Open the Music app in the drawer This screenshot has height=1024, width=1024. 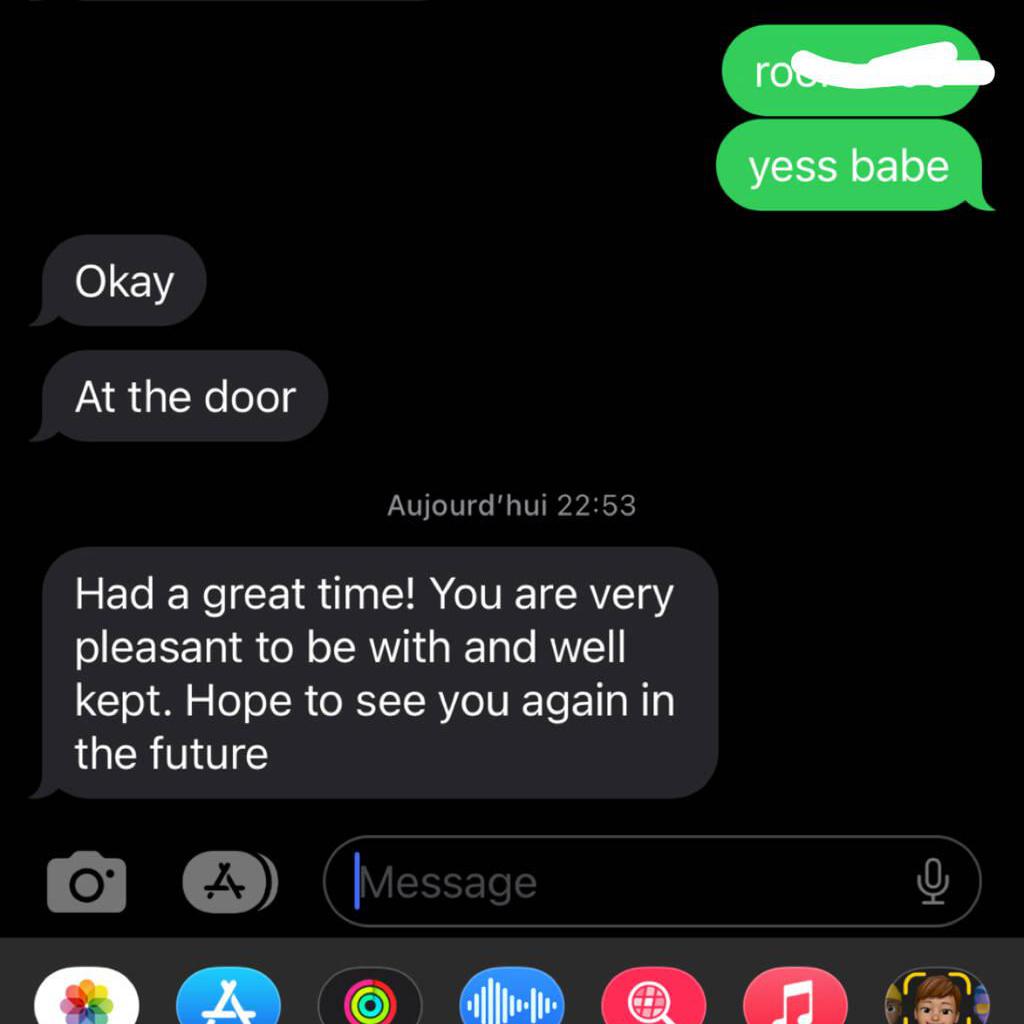[796, 1000]
